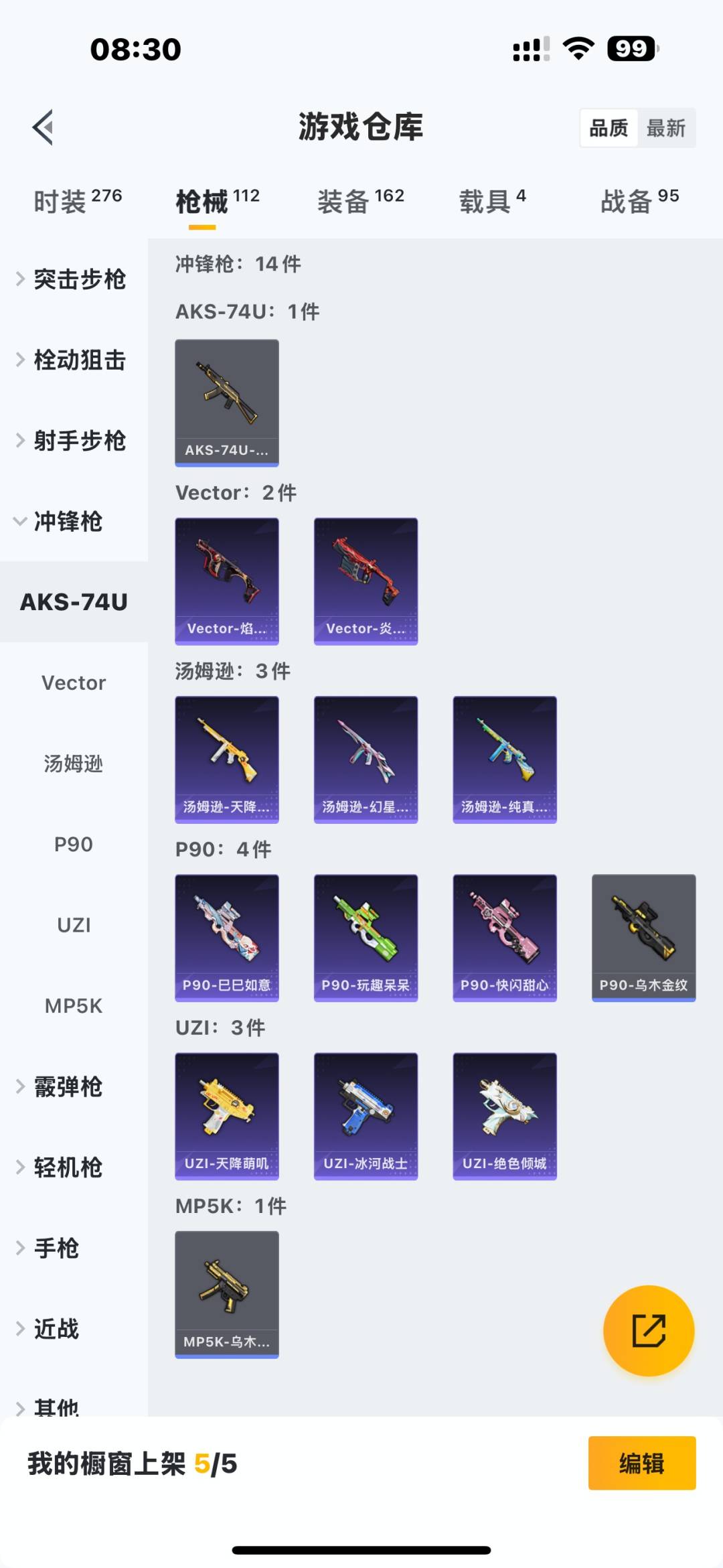Viewport: 723px width, 1568px height.
Task: Sort by 品质 (quality)
Action: tap(609, 128)
